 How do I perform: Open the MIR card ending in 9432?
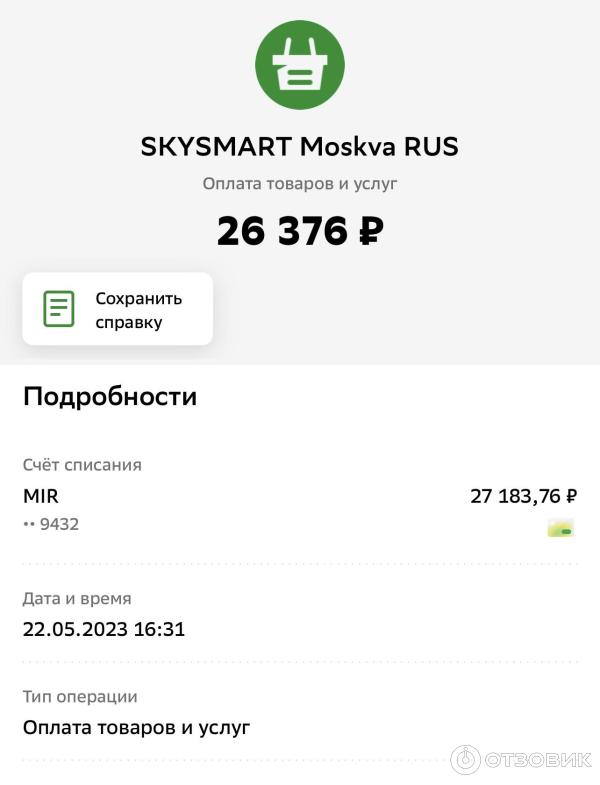pyautogui.click(x=300, y=509)
